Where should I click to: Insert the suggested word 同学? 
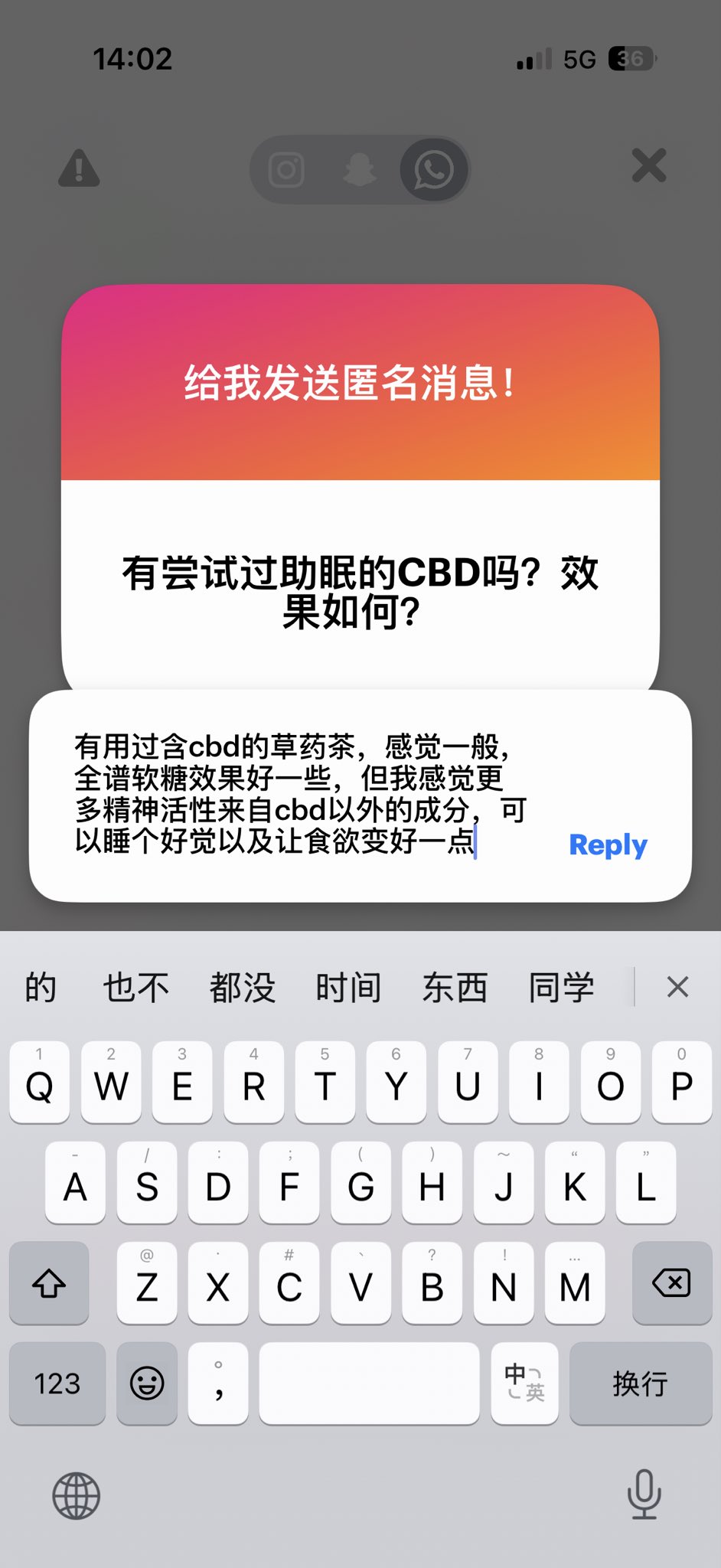pos(561,988)
